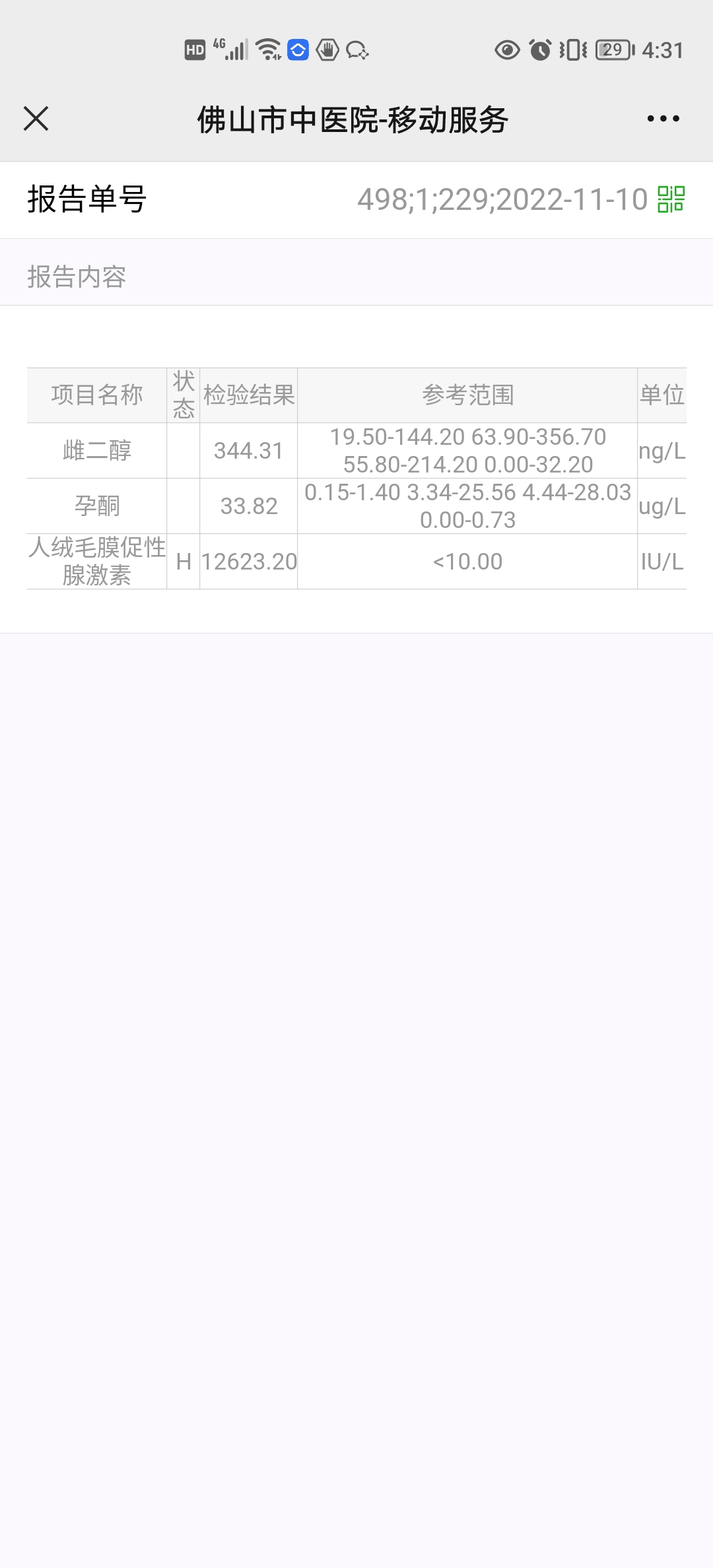Tap the messages bubble icon in the status bar
713x1568 pixels.
[357, 50]
